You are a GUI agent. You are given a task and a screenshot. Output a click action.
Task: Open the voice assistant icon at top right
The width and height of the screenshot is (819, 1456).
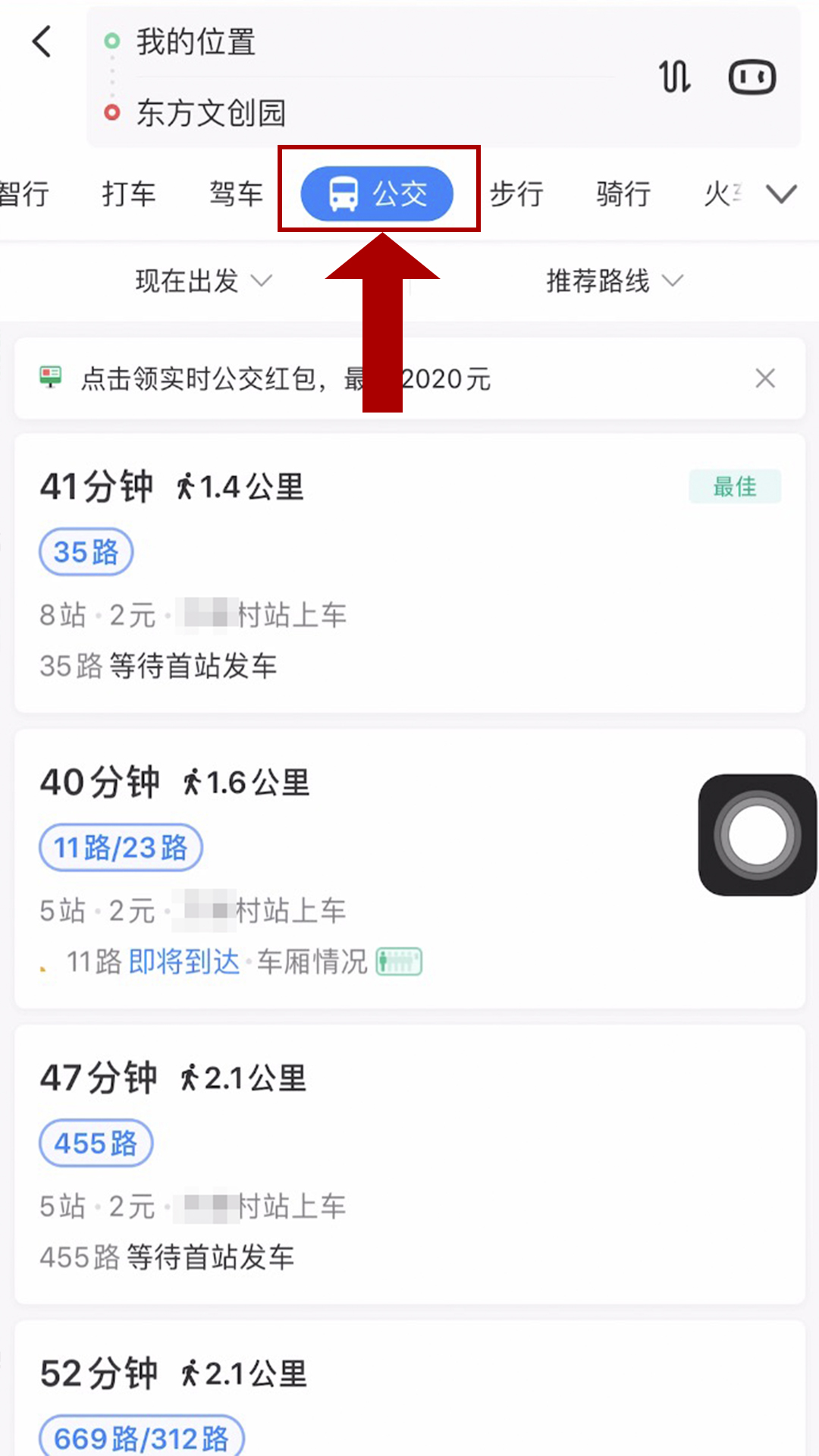coord(751,76)
